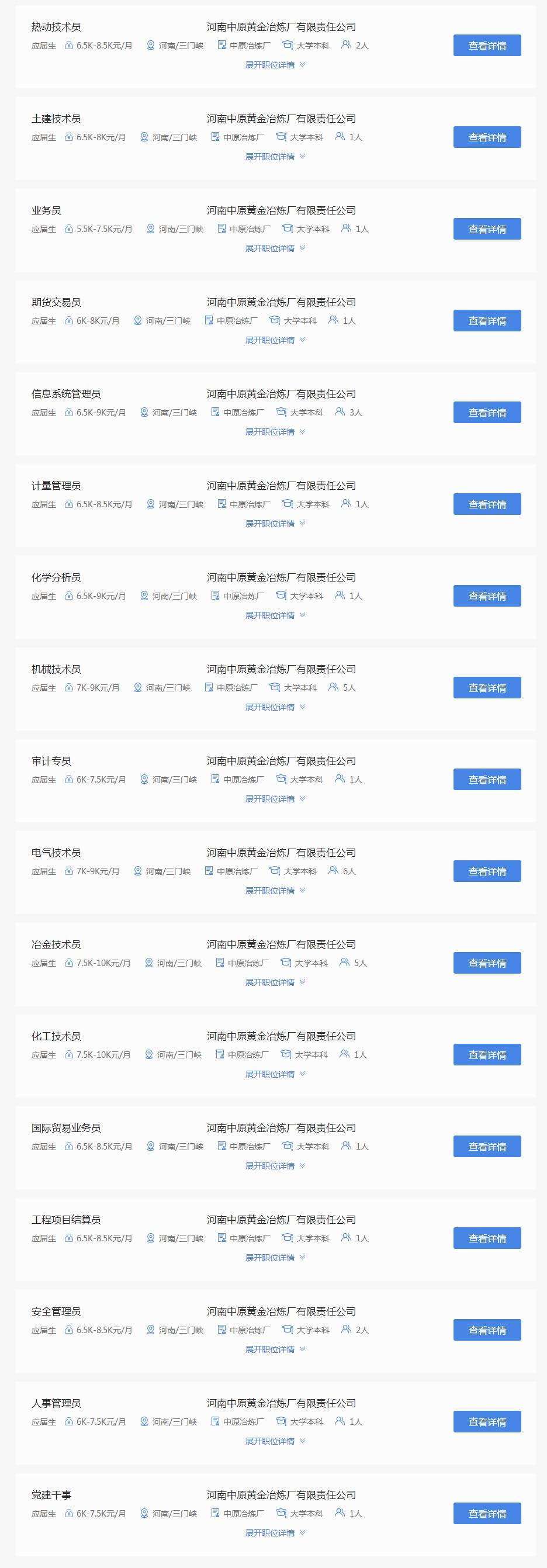Viewport: 547px width, 1568px height.
Task: Open 查看详情 for 安全管理员
Action: point(487,1330)
